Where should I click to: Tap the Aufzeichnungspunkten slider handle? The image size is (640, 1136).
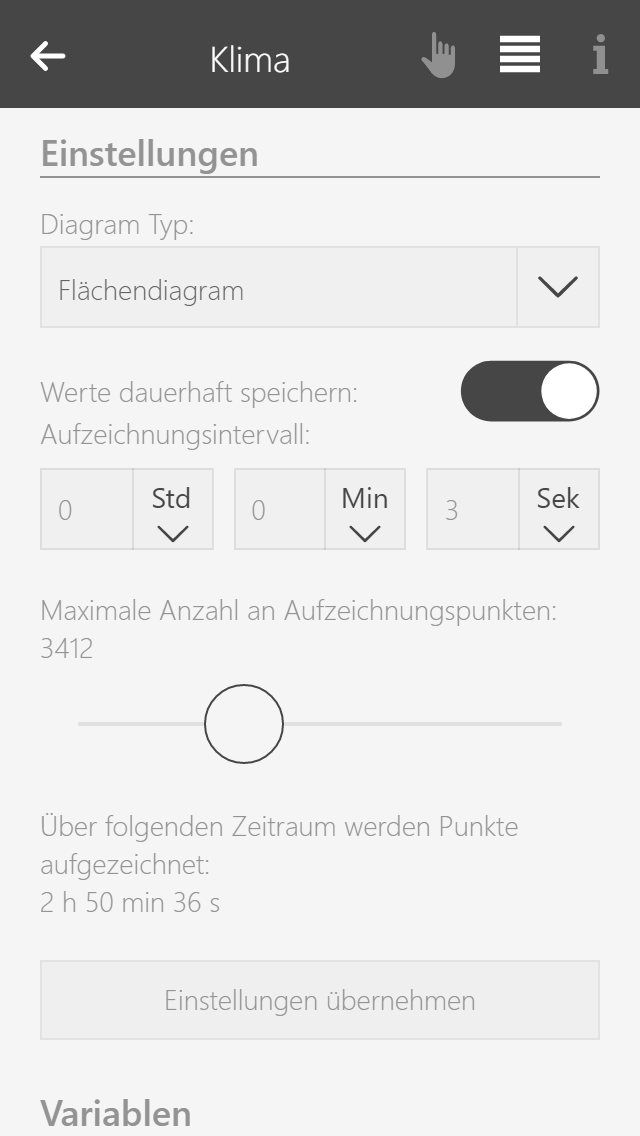tap(244, 724)
